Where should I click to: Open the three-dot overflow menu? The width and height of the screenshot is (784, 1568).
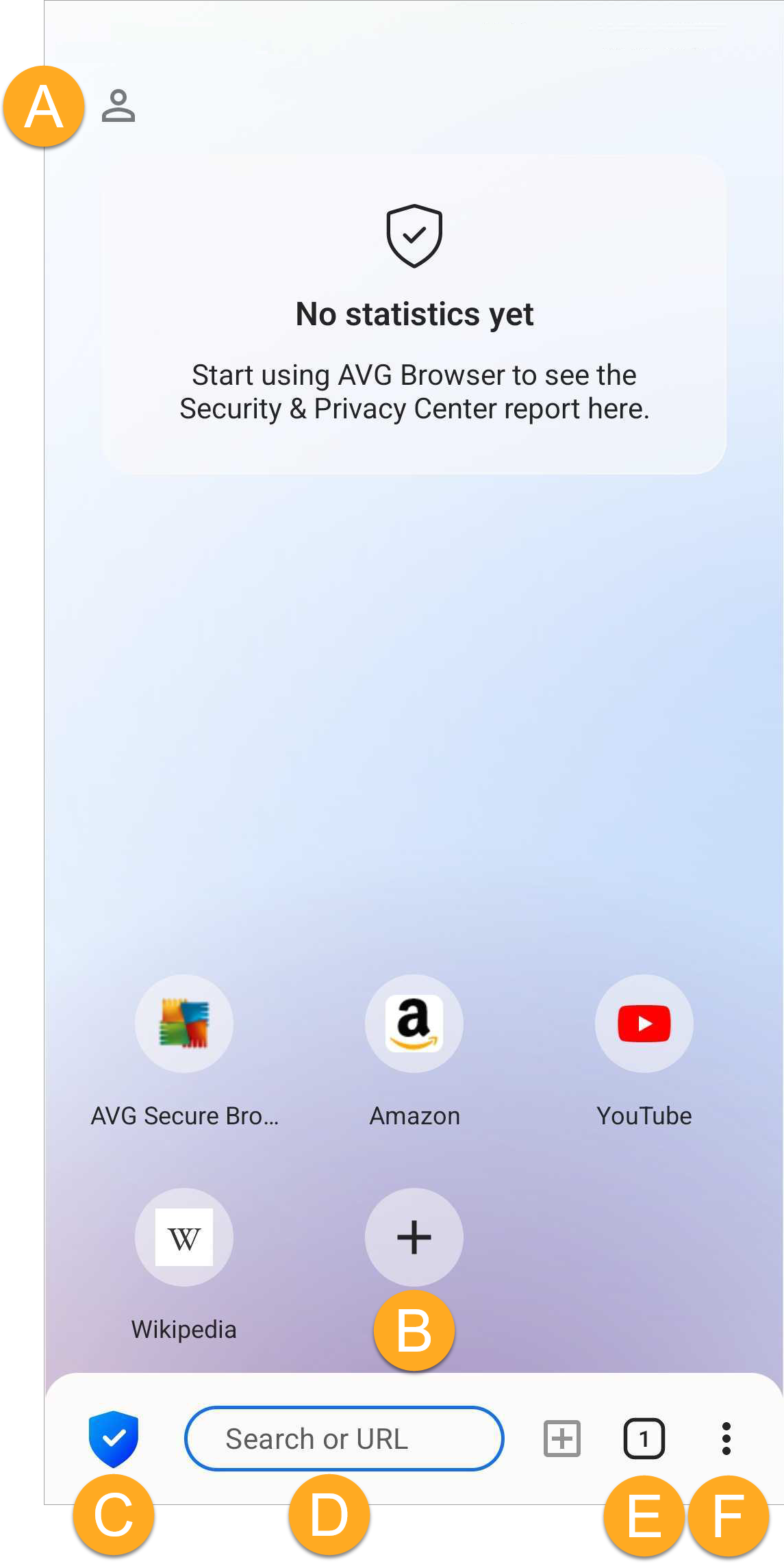coord(726,1438)
